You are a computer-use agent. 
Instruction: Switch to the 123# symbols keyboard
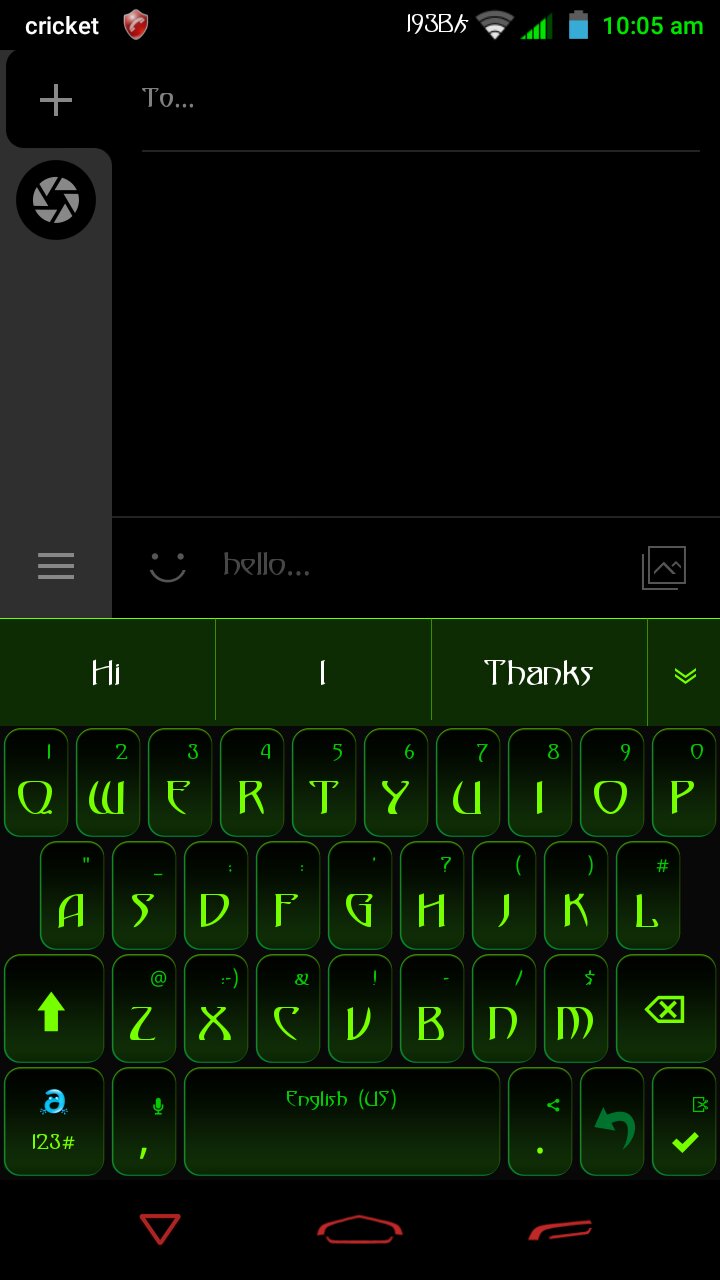(x=54, y=1121)
